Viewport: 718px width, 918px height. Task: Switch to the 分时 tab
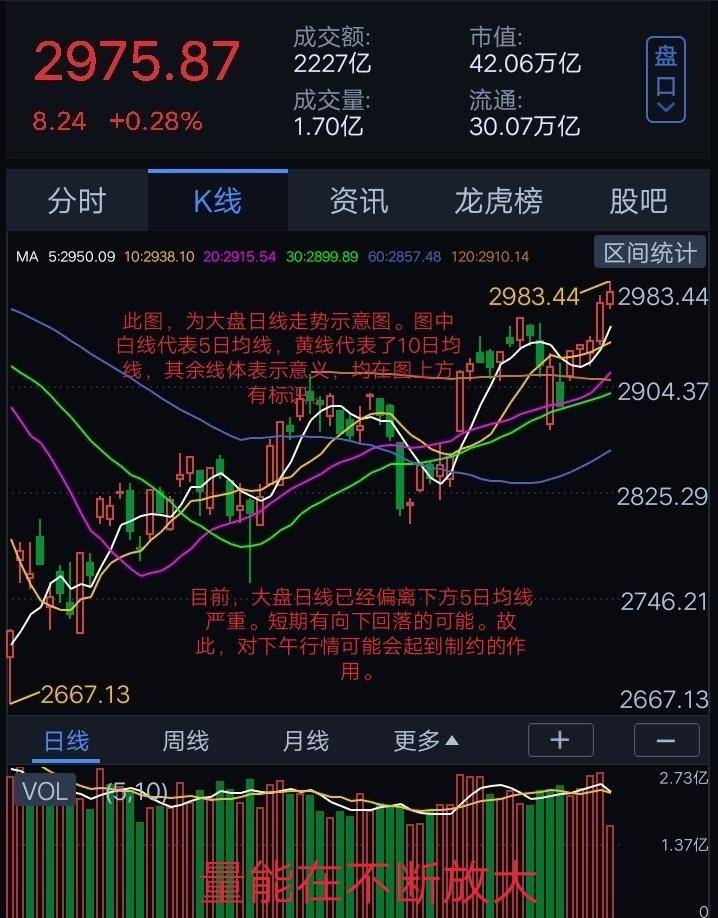[x=76, y=201]
